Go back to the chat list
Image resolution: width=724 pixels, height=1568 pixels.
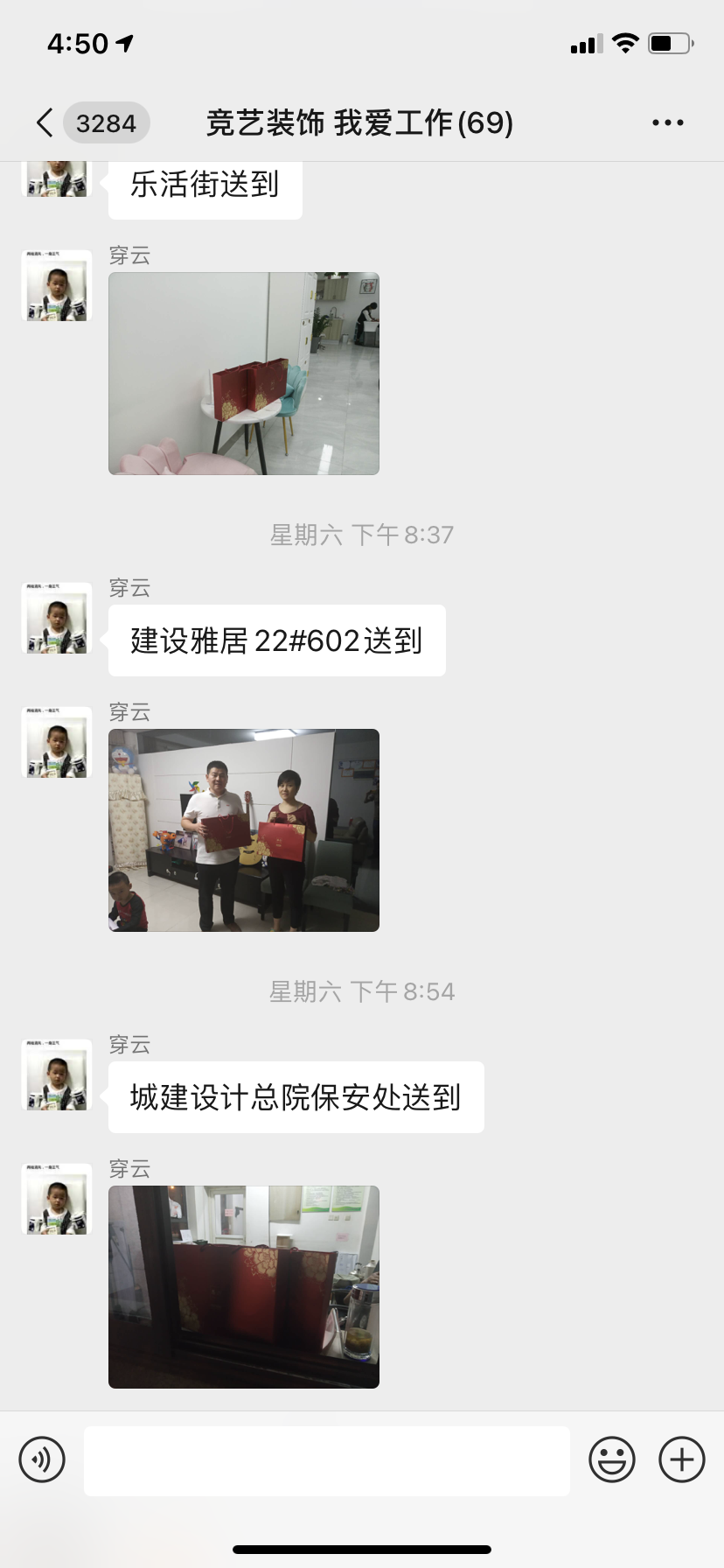45,123
